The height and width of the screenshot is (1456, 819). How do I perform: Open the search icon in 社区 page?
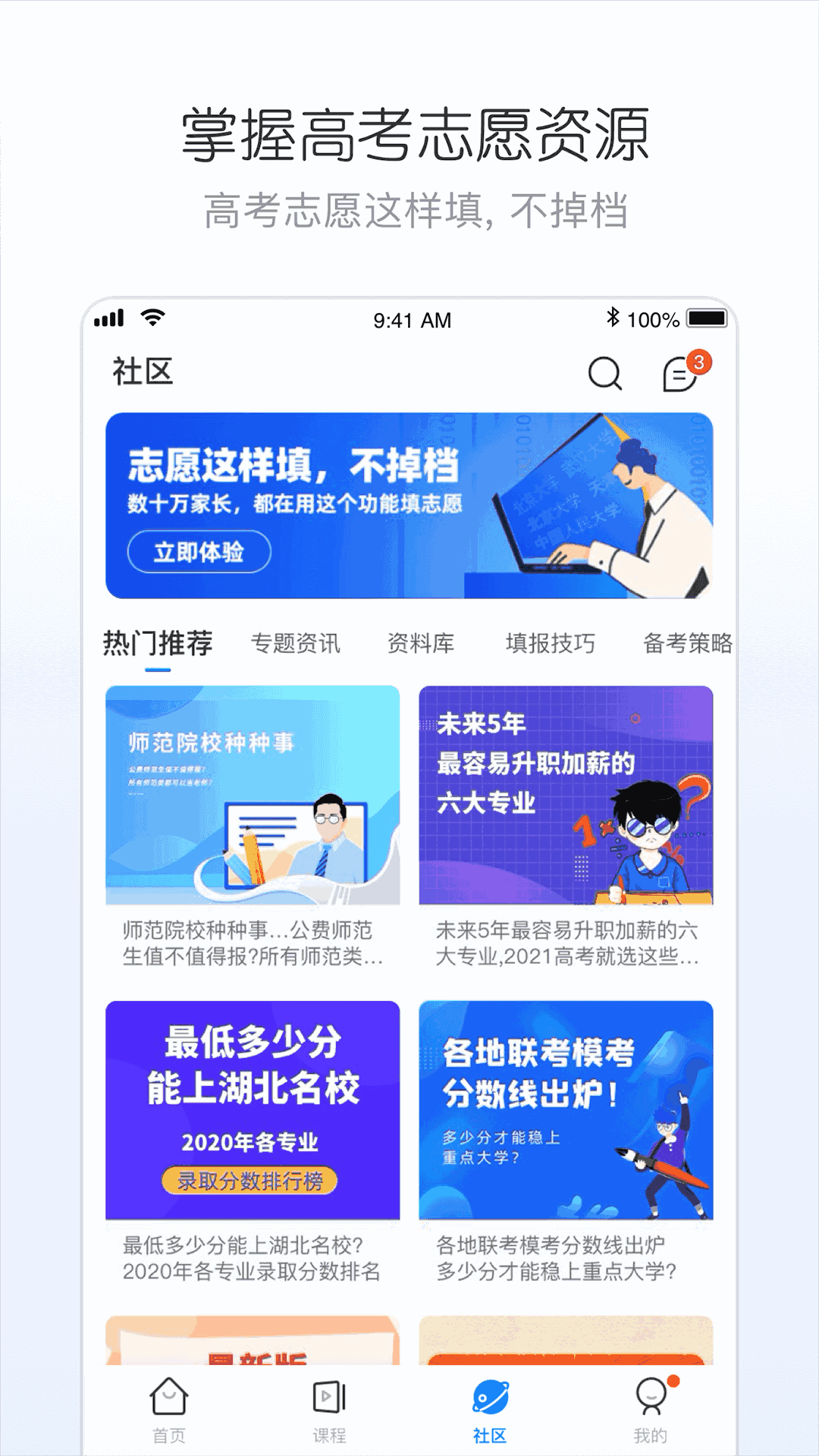coord(603,373)
